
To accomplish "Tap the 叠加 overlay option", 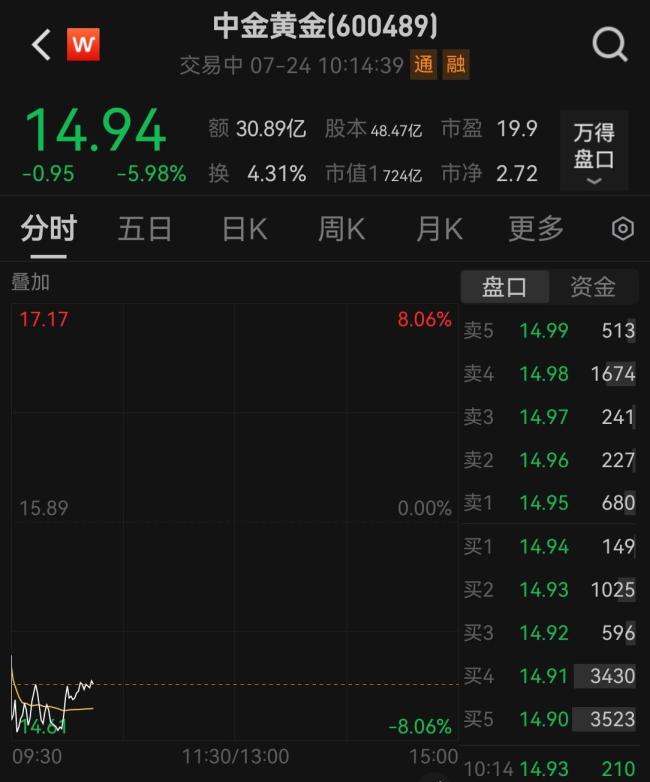I will (x=30, y=283).
